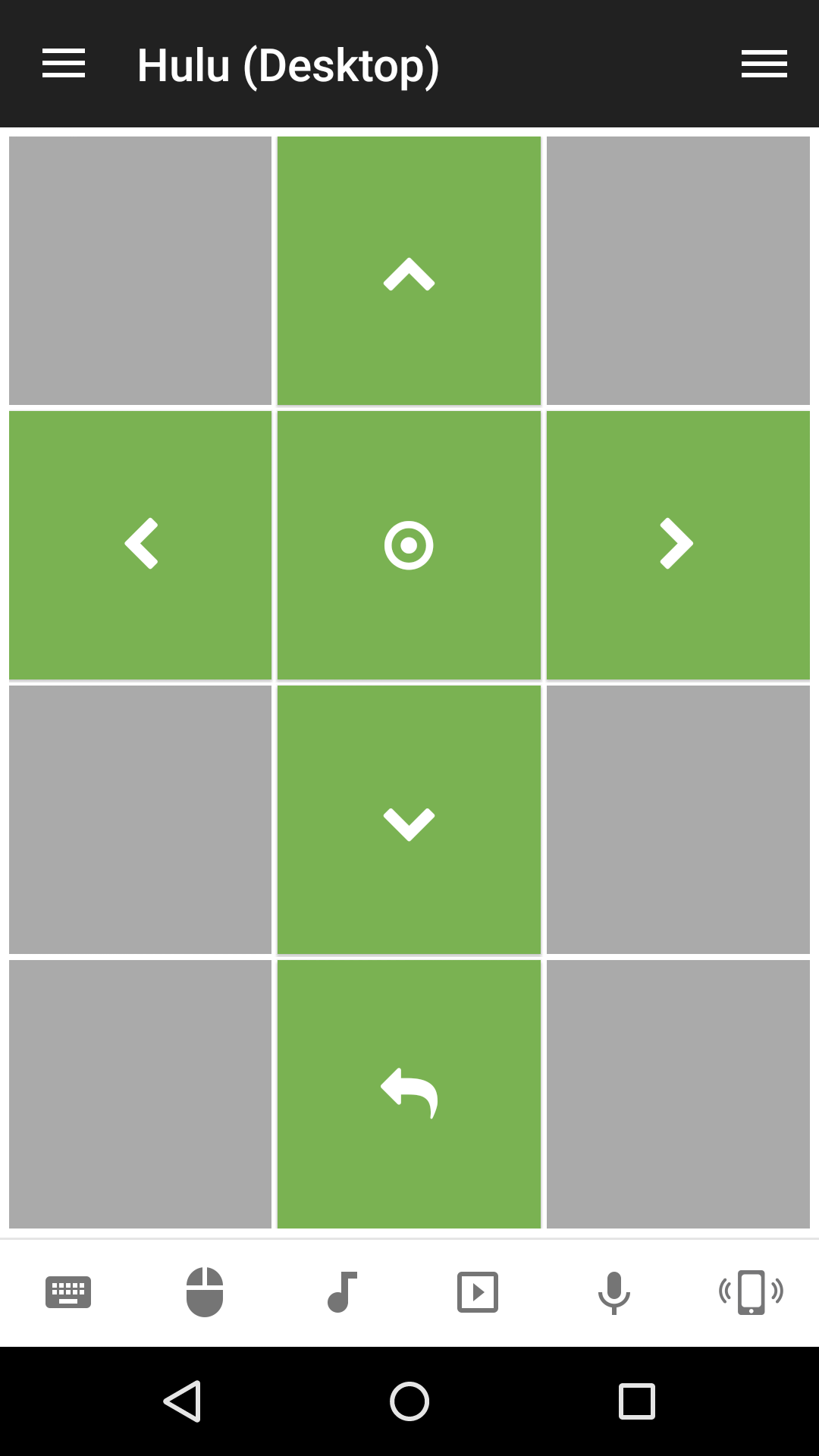Tap the phone vibrate icon
This screenshot has width=819, height=1456.
pyautogui.click(x=751, y=1292)
